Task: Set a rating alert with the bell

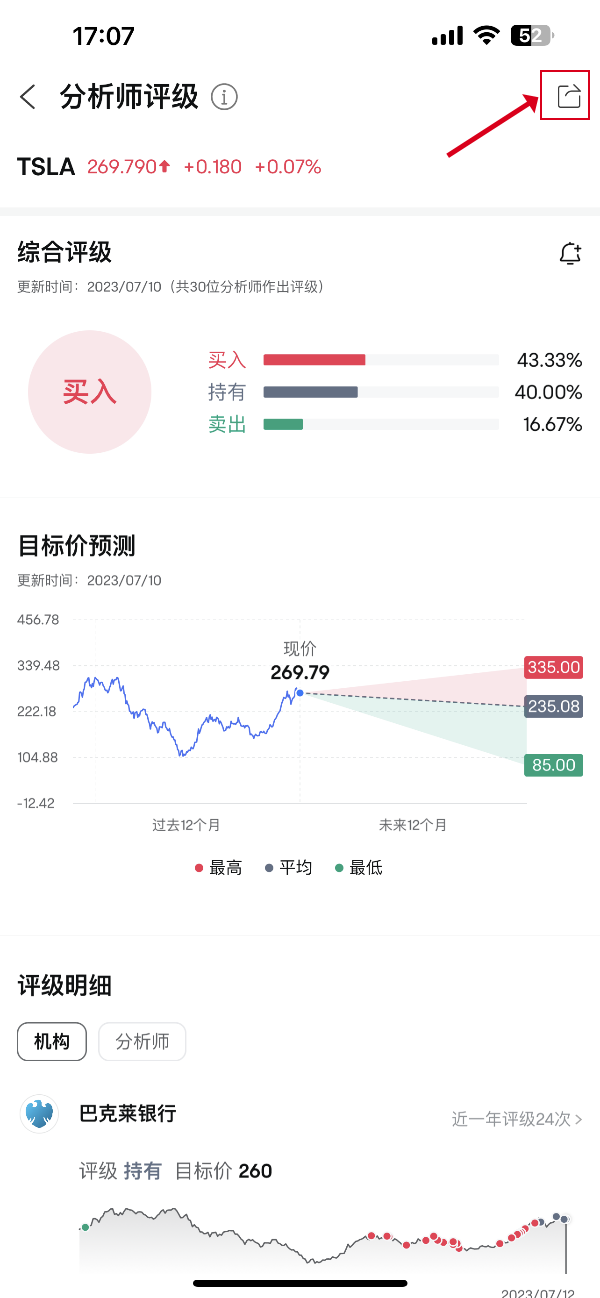Action: [x=570, y=254]
